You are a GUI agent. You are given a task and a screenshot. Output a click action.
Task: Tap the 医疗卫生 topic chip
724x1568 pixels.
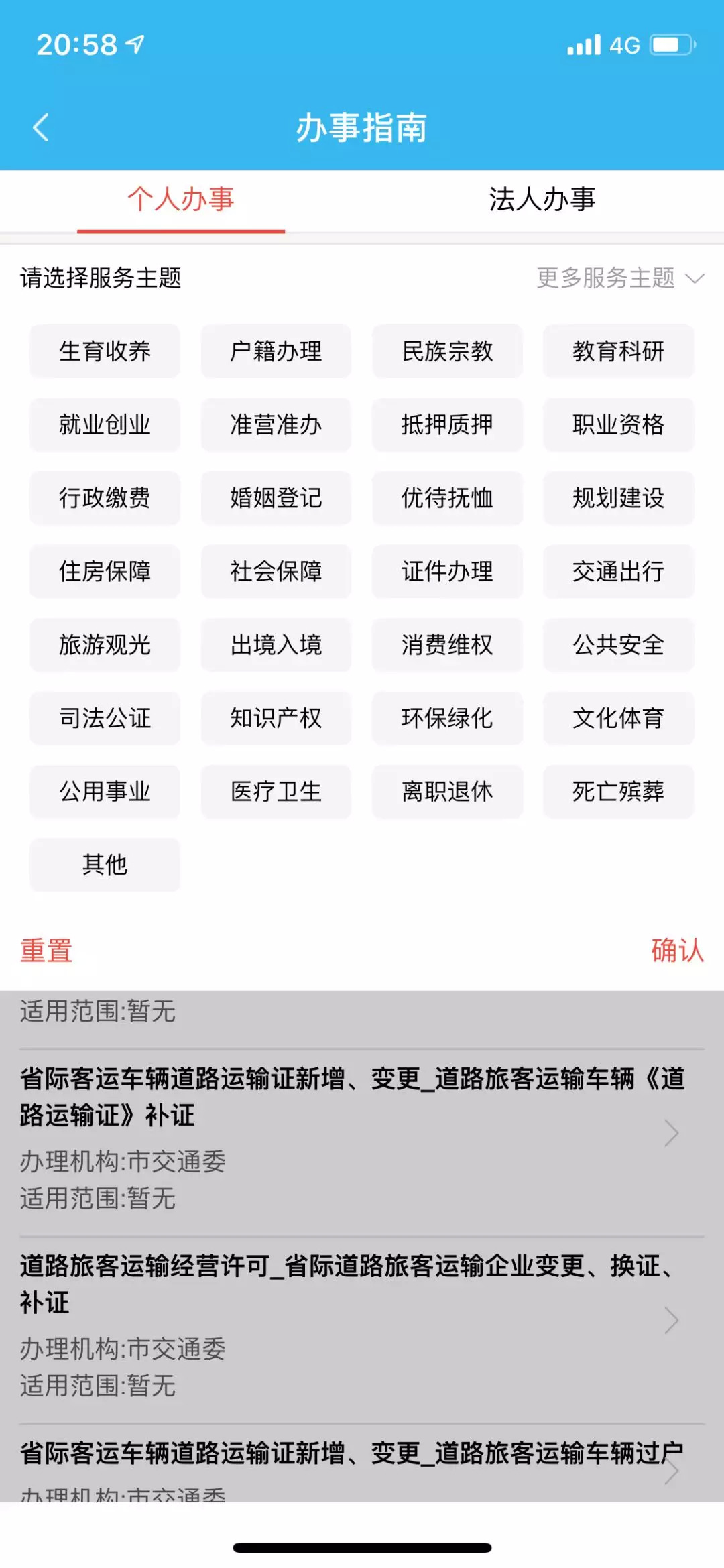tap(276, 792)
